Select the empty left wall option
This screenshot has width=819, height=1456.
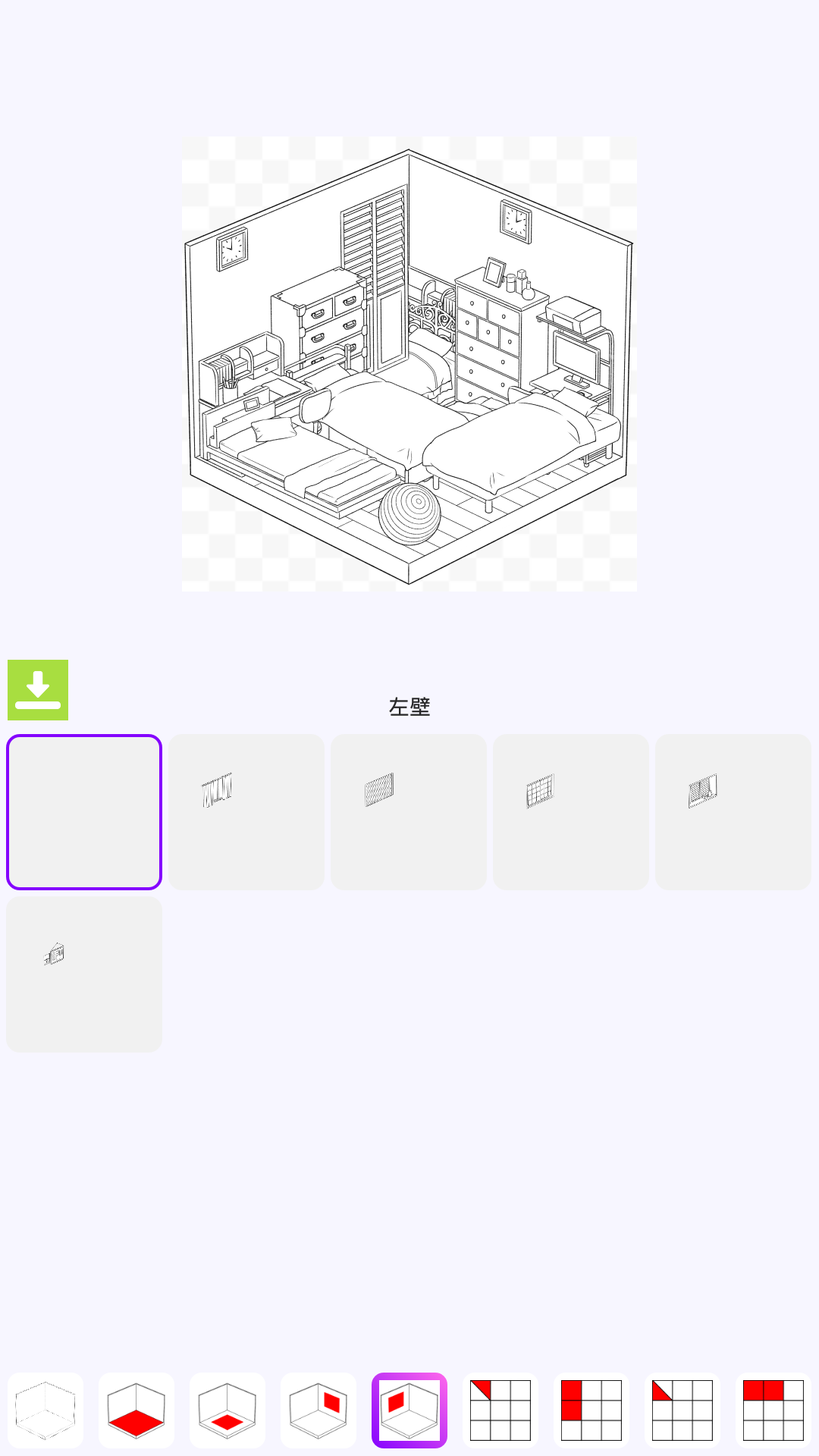(84, 812)
